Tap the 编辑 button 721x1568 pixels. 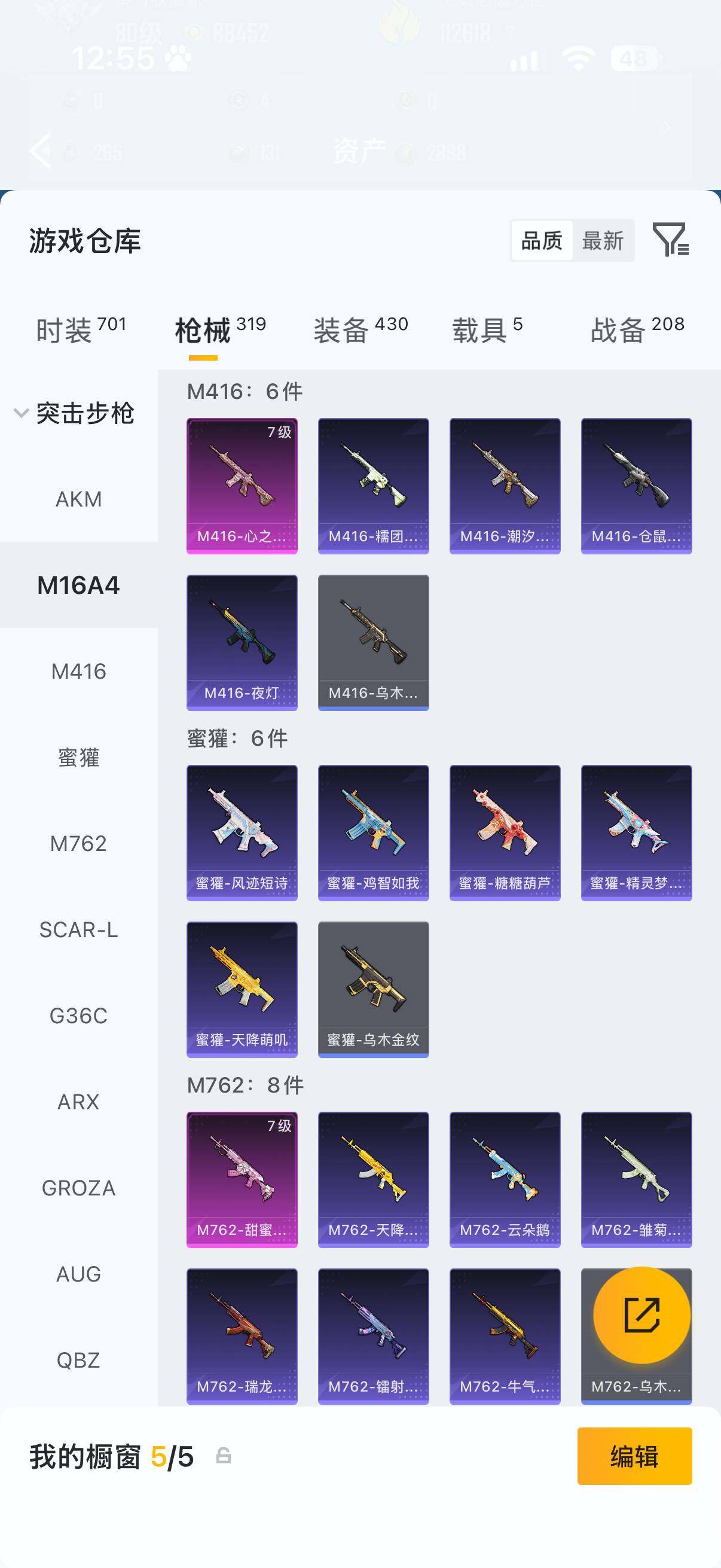634,1456
